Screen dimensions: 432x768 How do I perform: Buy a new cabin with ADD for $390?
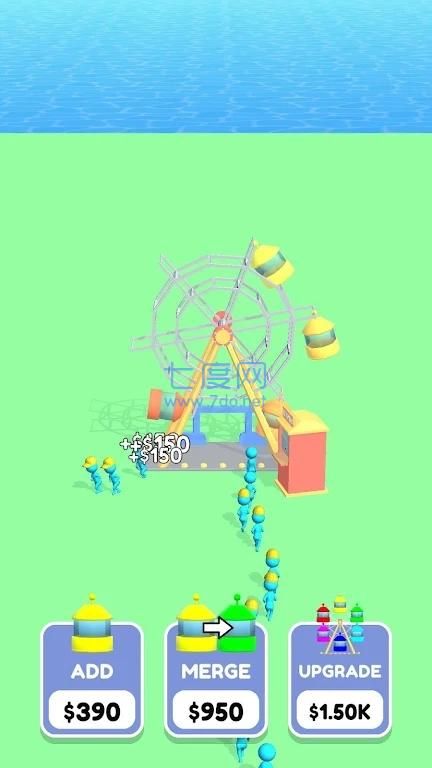tap(92, 680)
